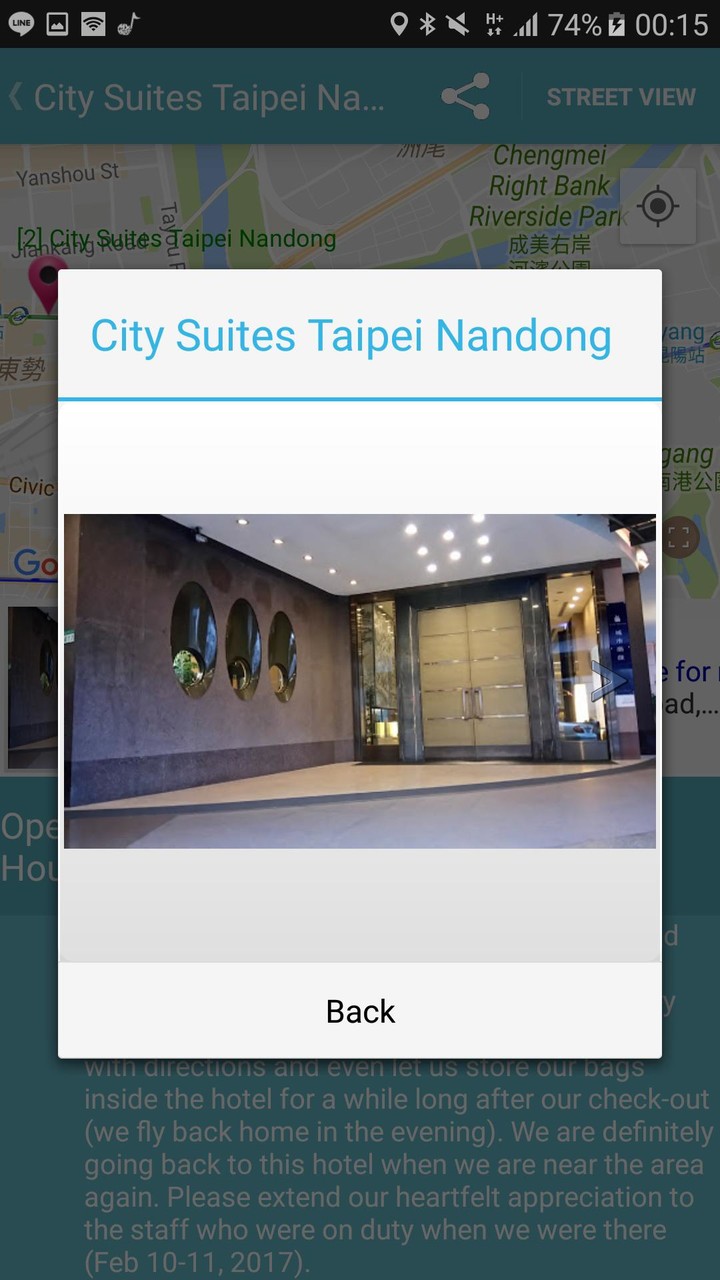720x1280 pixels.
Task: Tap the gallery notification icon in status bar
Action: point(58,22)
